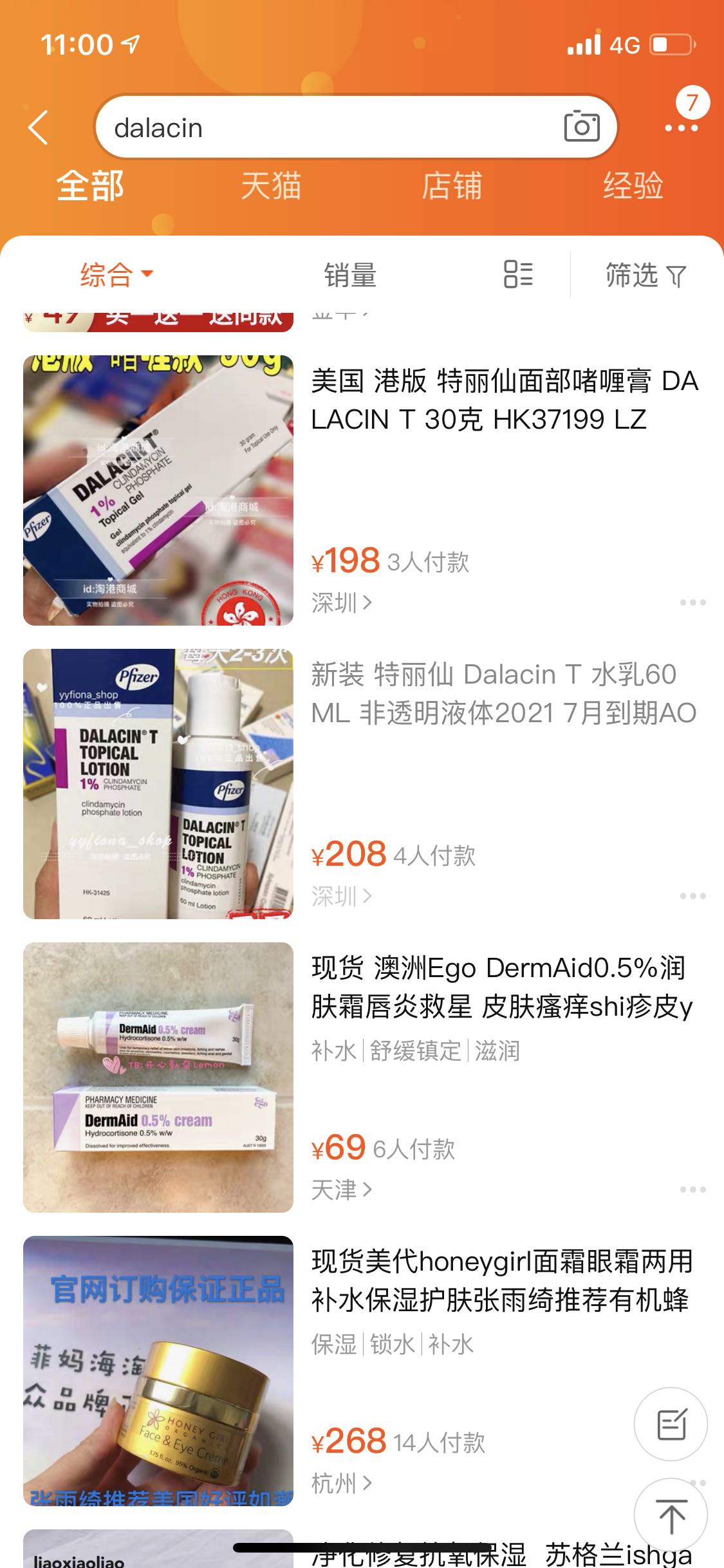Screen dimensions: 724x1568
Task: Open camera image search
Action: tap(581, 126)
